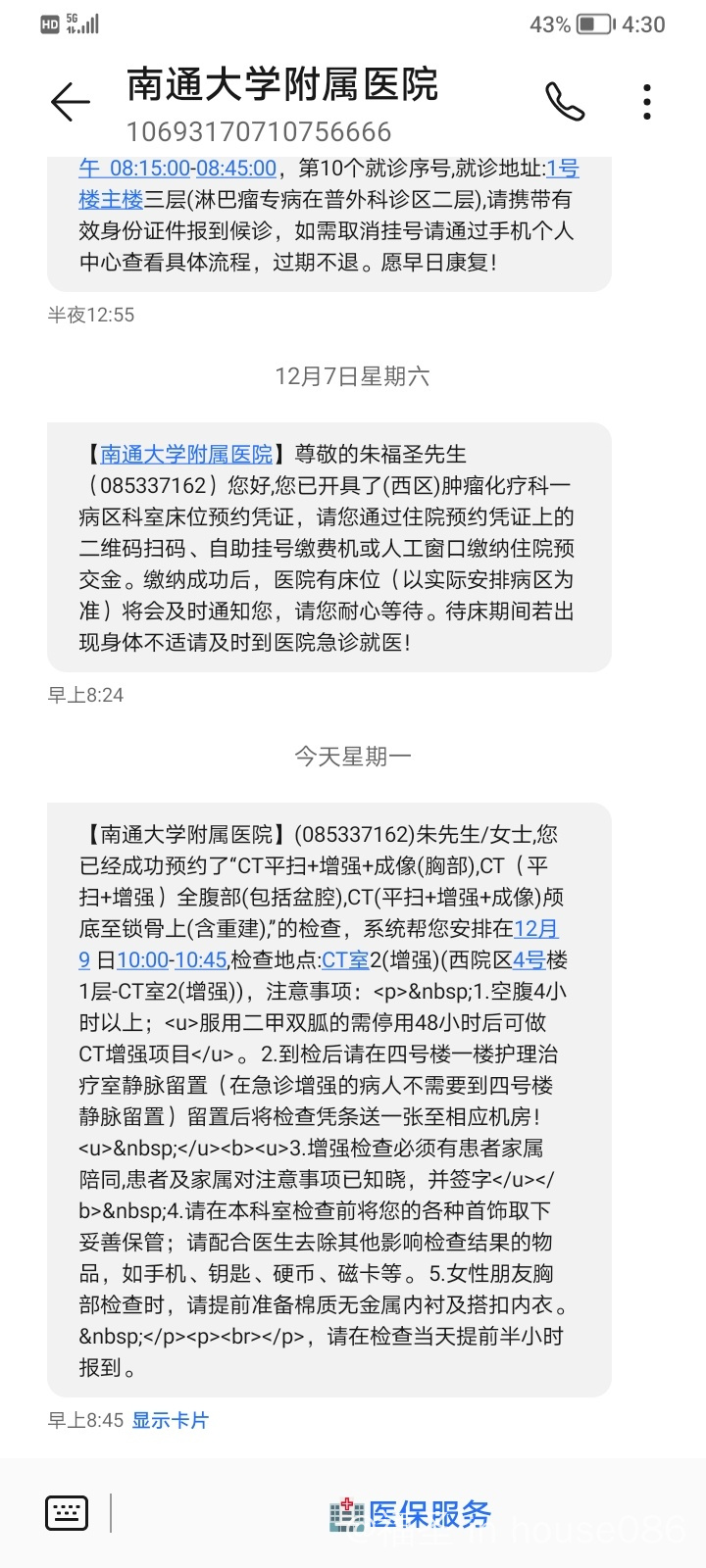Open the keyboard input toggle
This screenshot has height=1568, width=706.
[x=67, y=1513]
